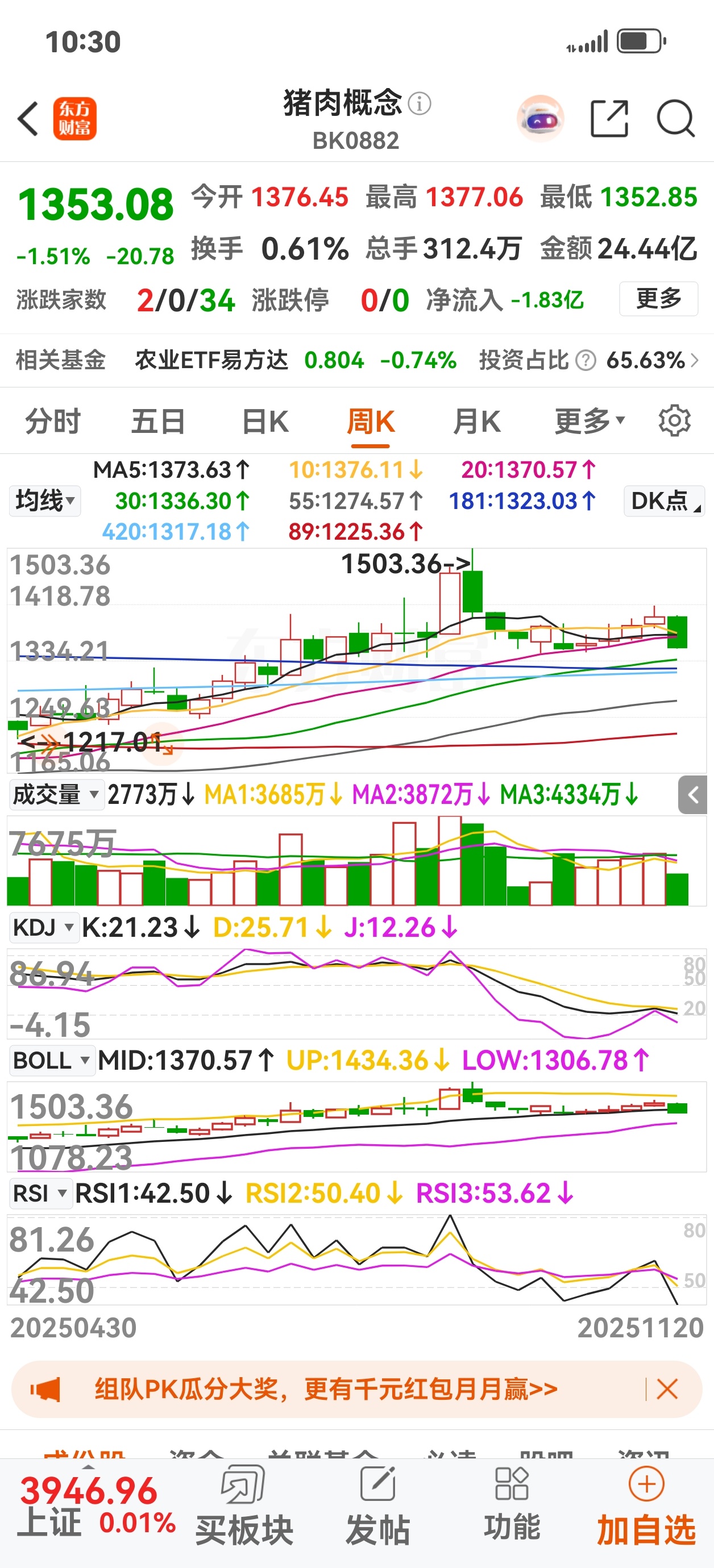The image size is (714, 1568).
Task: Open the AI assistant robot icon
Action: coord(540,119)
